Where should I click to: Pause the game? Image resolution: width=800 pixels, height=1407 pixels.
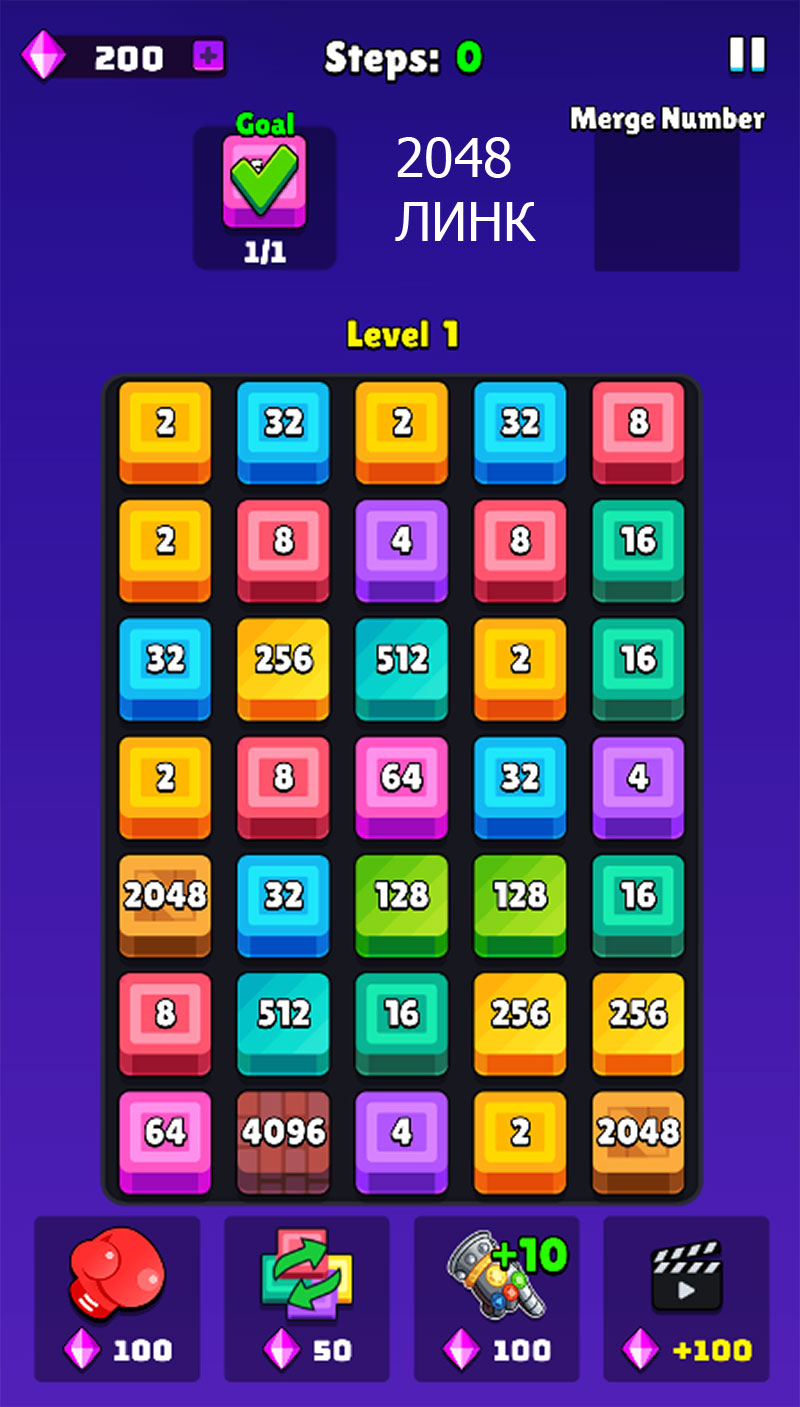click(747, 55)
